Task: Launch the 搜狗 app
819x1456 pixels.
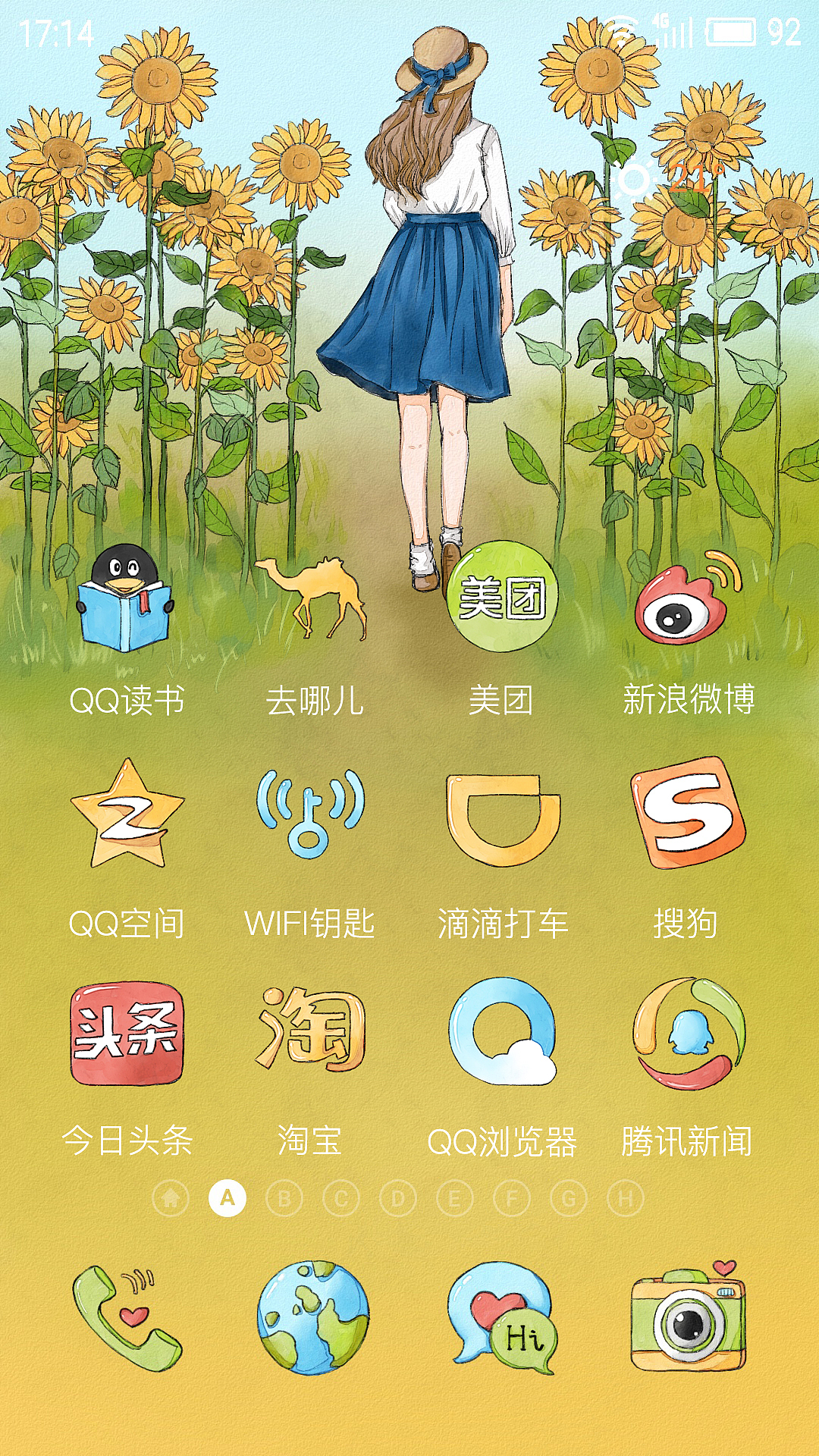Action: pos(687,814)
